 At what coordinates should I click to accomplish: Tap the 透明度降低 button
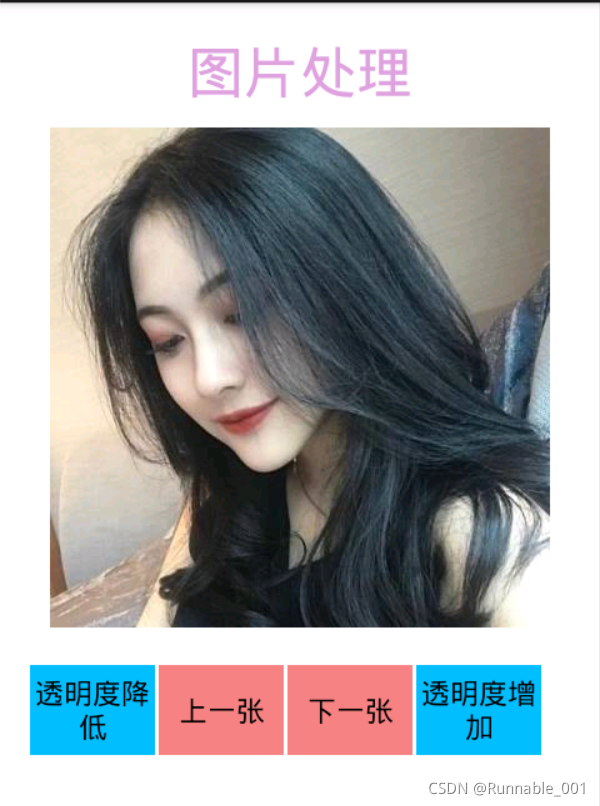coord(92,710)
